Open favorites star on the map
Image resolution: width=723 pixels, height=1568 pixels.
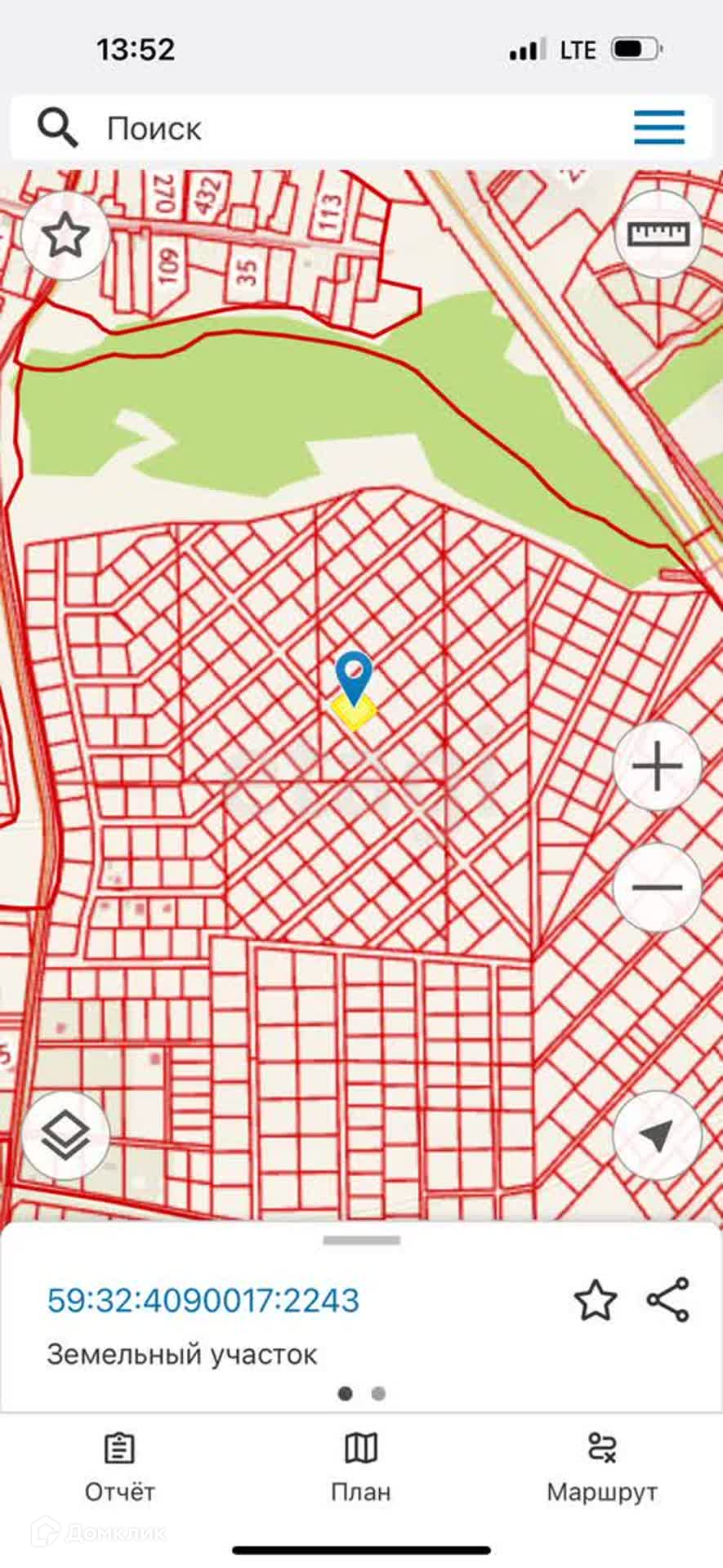point(65,236)
